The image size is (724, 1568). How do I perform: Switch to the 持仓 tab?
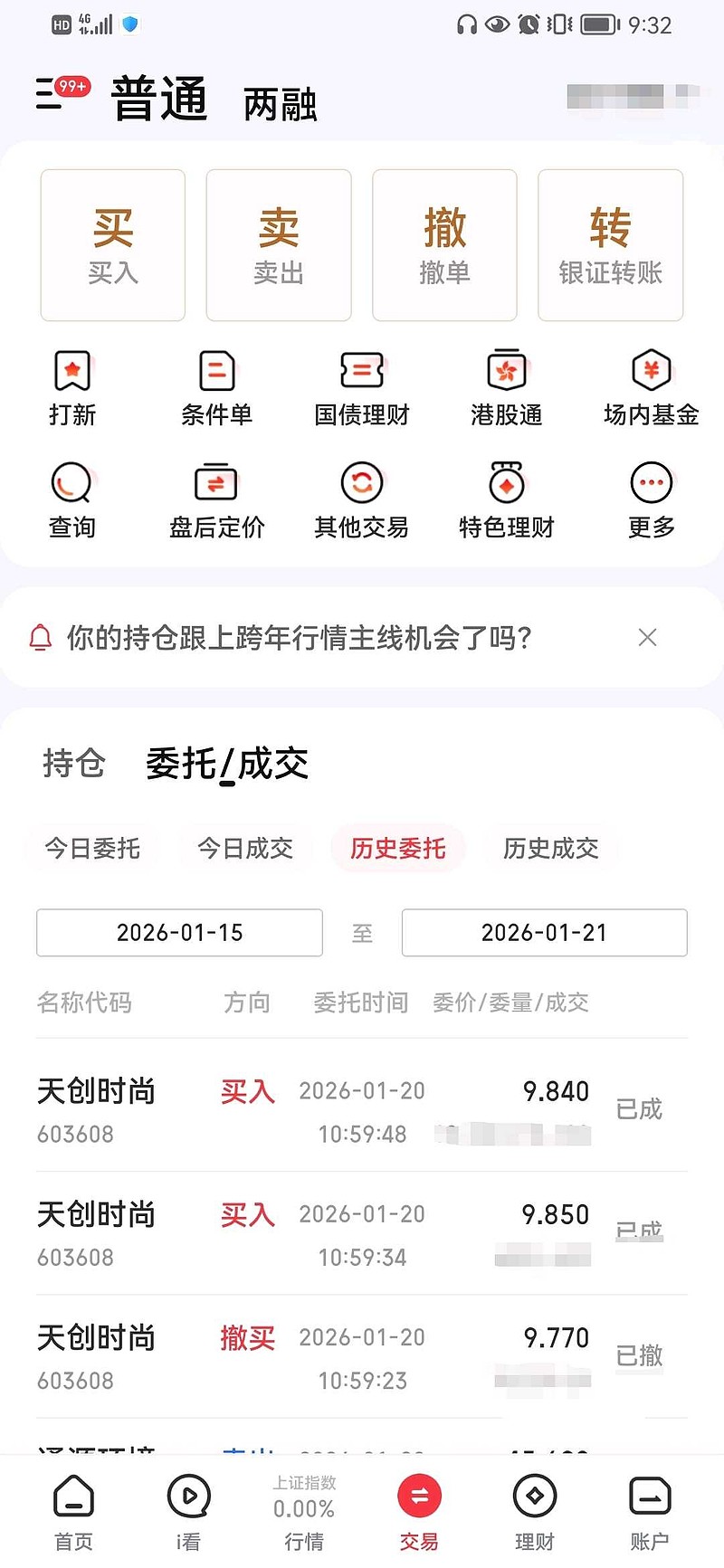coord(74,764)
